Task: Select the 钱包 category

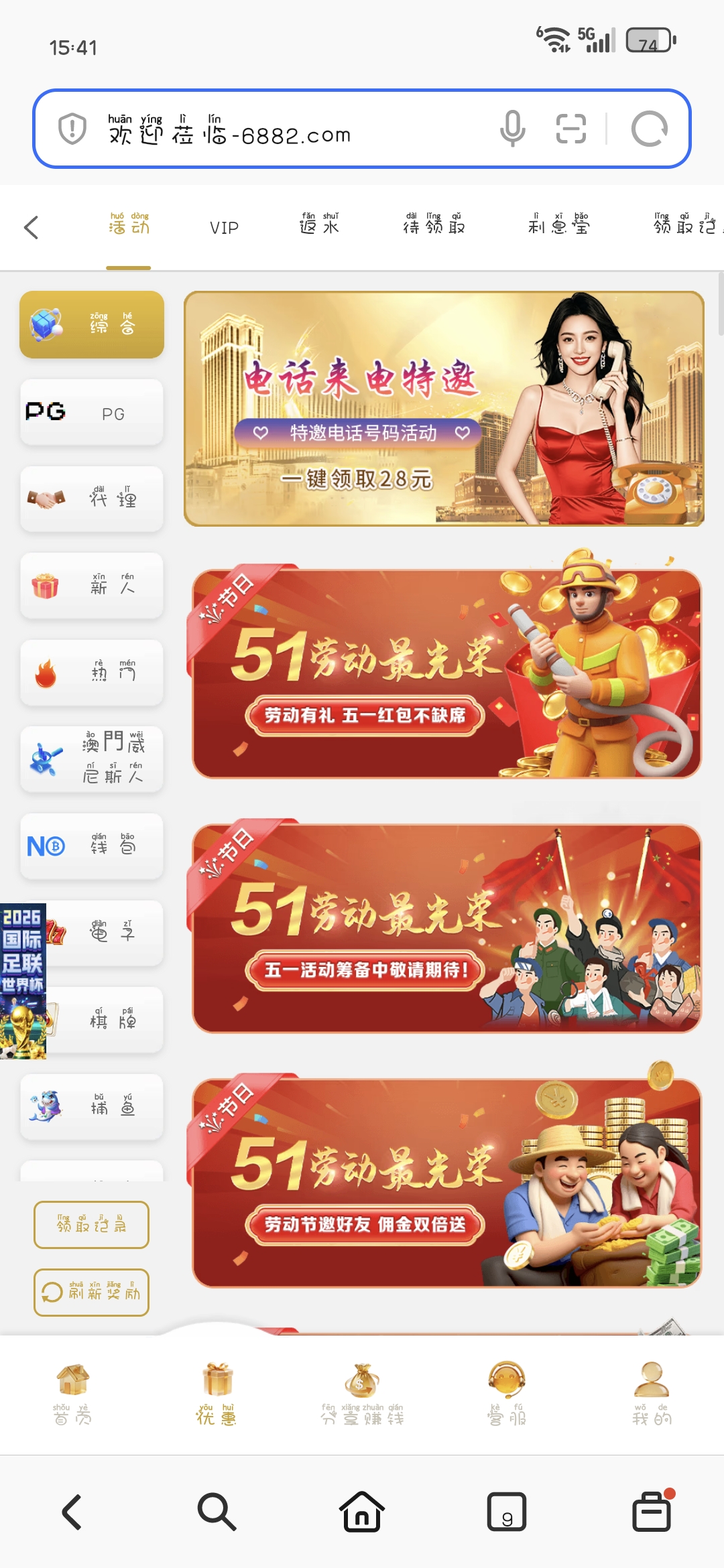Action: 92,846
